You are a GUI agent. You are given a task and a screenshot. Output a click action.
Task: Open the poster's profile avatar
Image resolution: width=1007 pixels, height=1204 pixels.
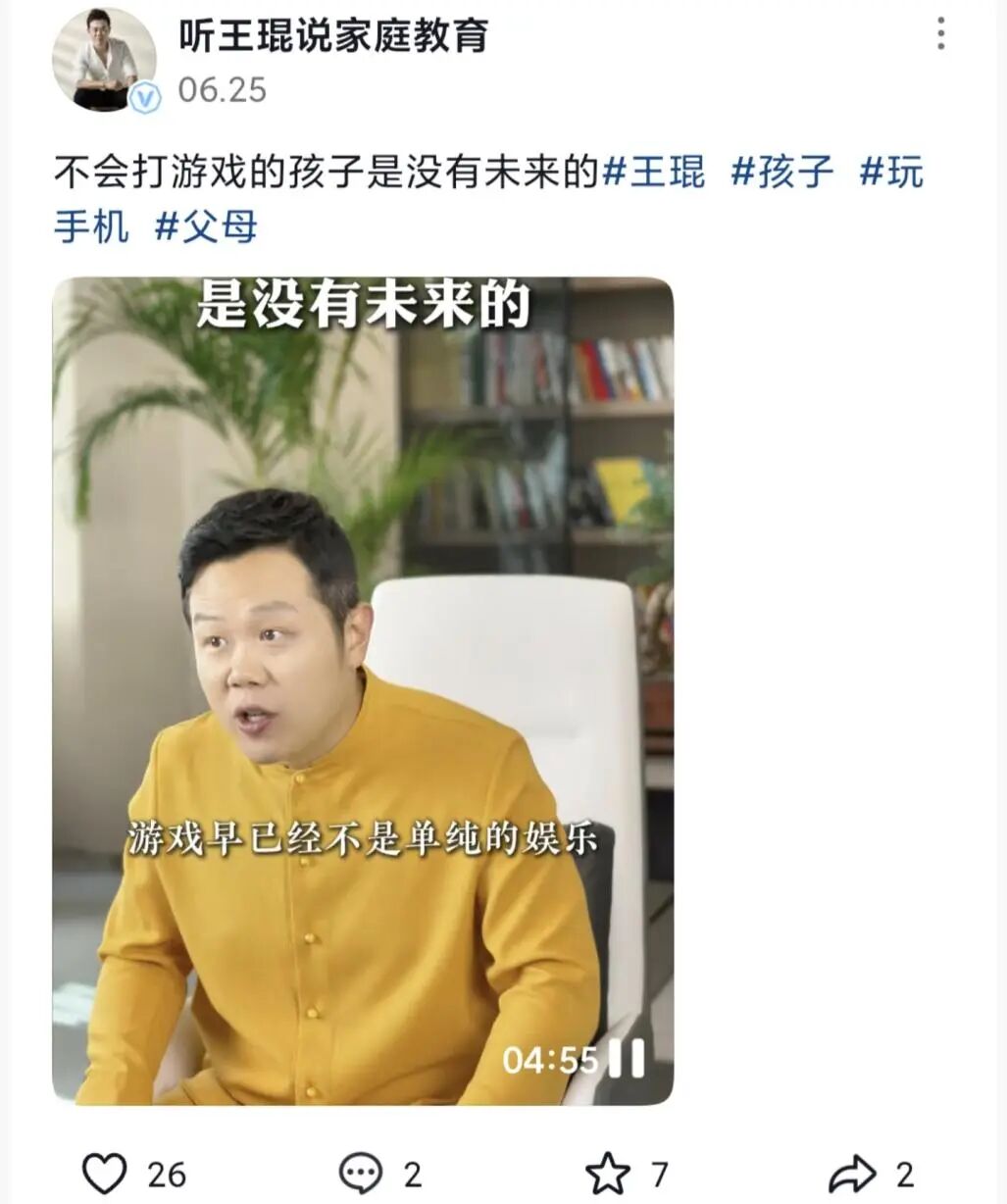tap(104, 61)
